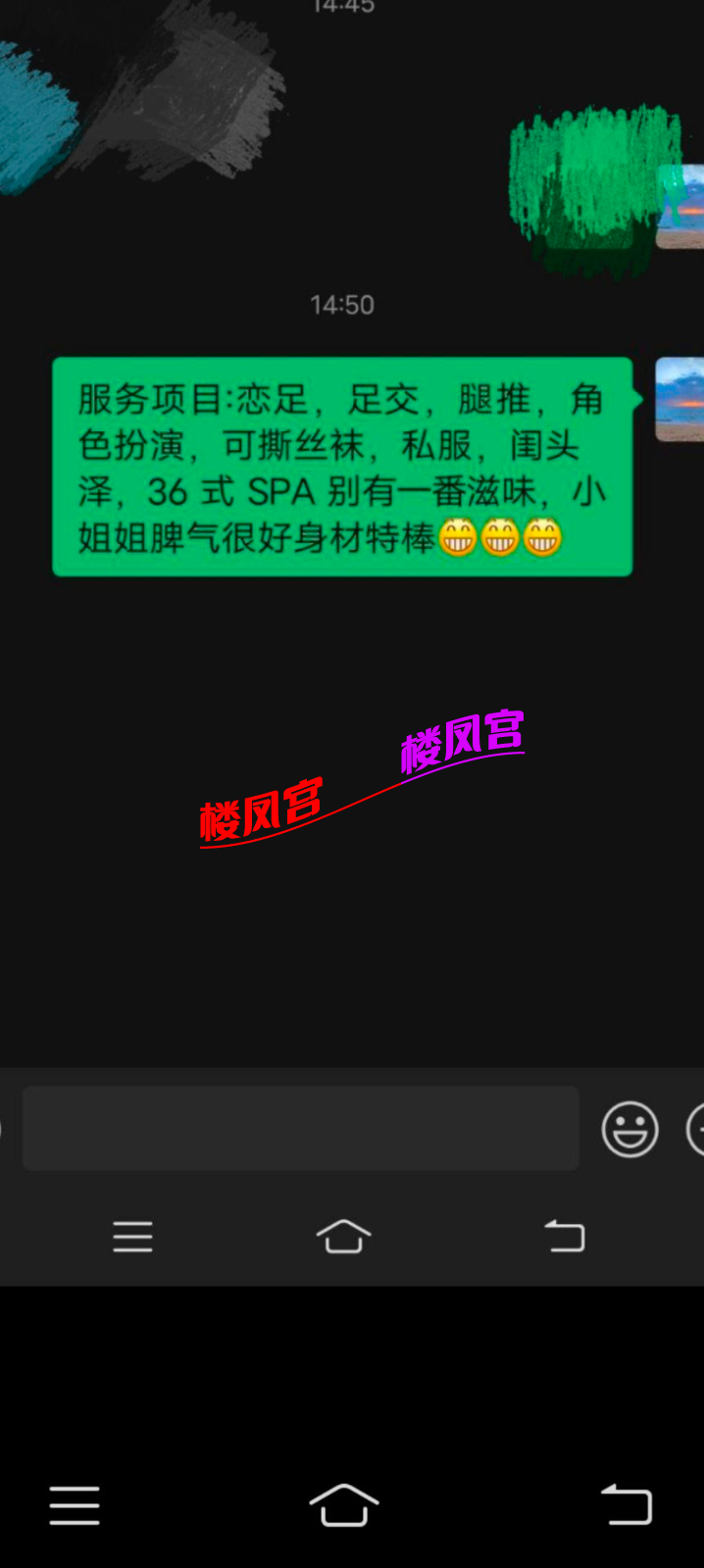Open sender's avatar beside the 14:50 message
704x1568 pixels.
pos(680,399)
